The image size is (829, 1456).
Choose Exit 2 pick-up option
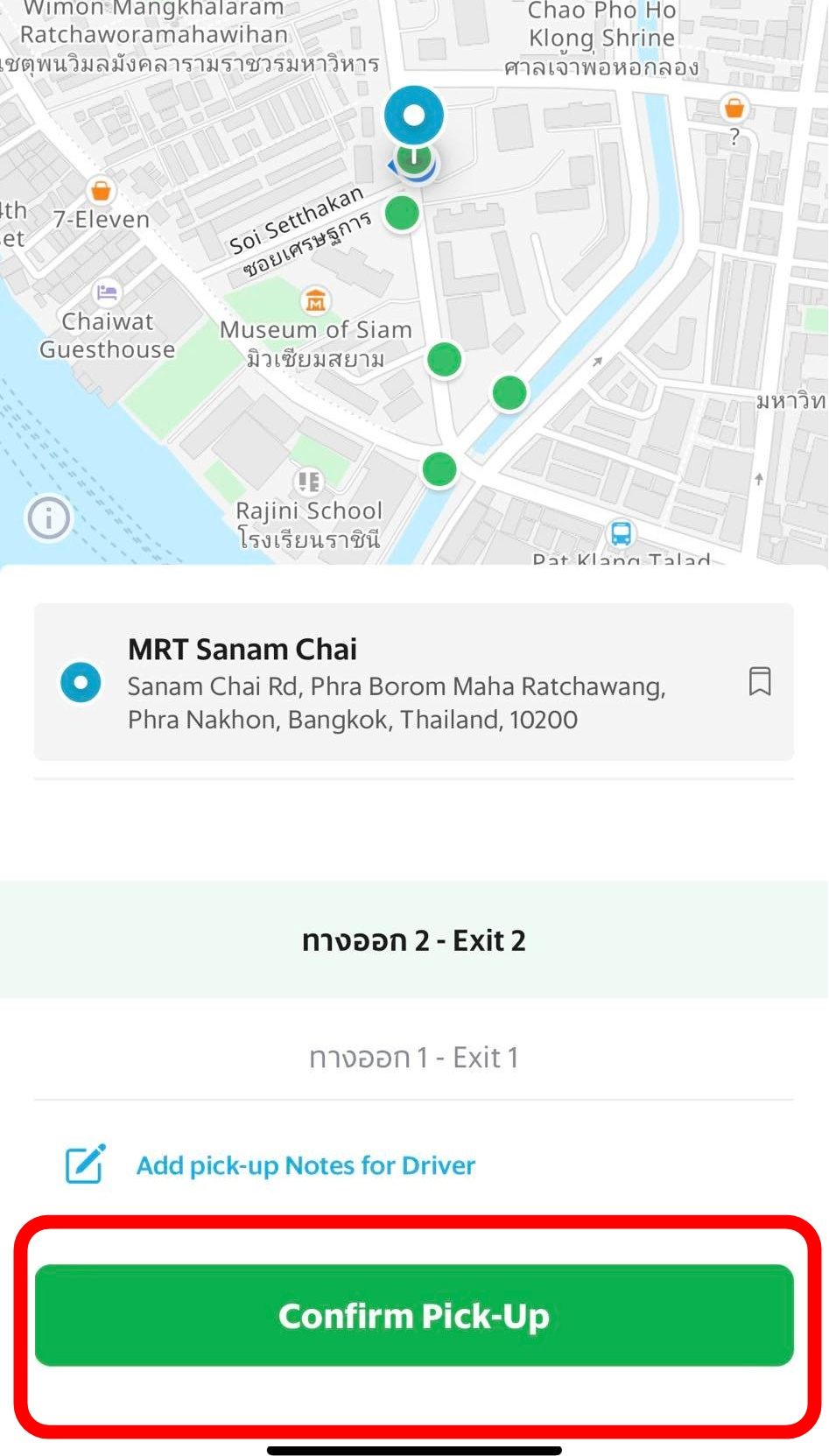414,940
